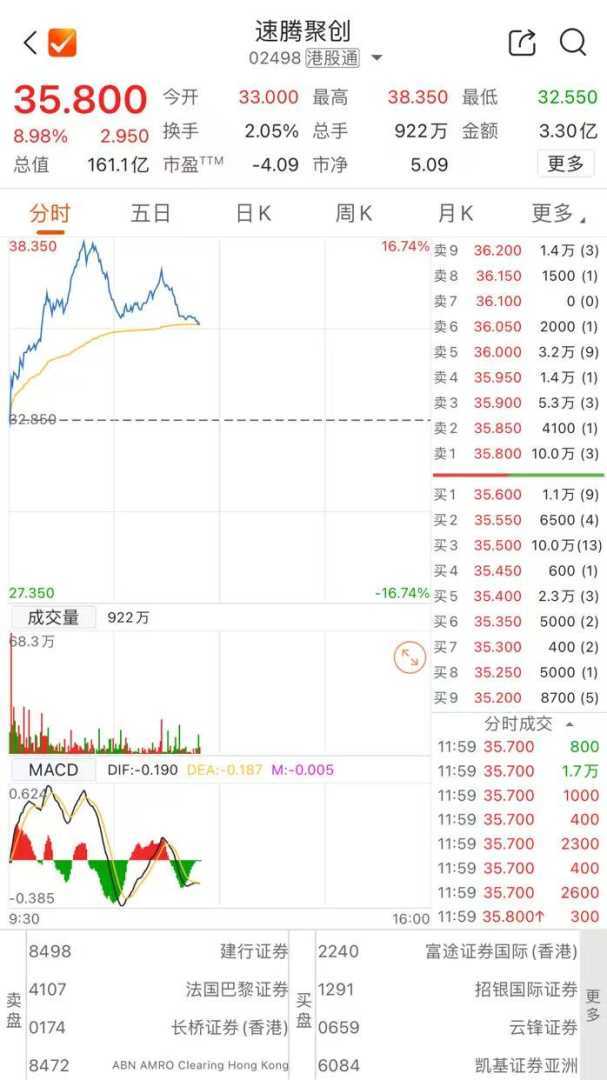Change the 成交量 indicator
607x1080 pixels.
[53, 618]
